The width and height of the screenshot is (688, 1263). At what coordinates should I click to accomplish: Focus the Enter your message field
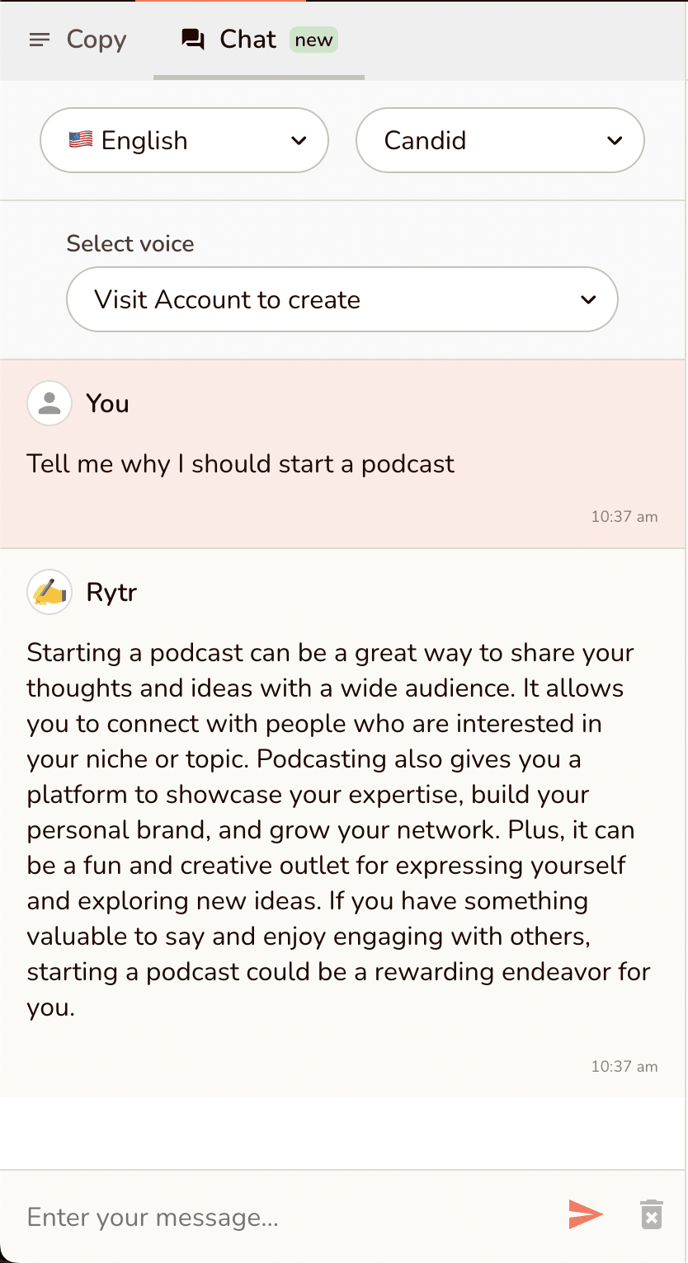[285, 1216]
